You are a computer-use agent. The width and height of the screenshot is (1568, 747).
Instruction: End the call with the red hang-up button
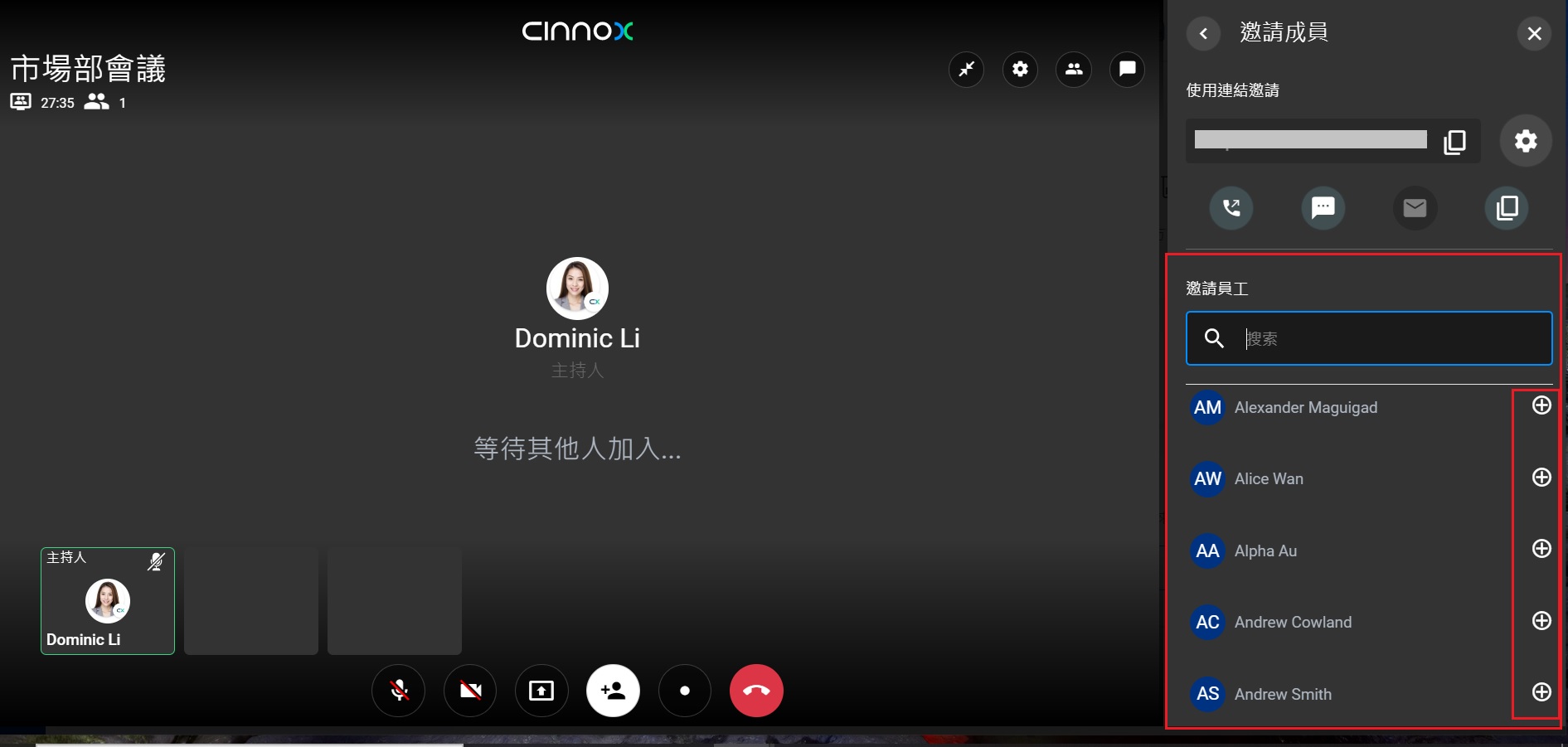pos(756,691)
